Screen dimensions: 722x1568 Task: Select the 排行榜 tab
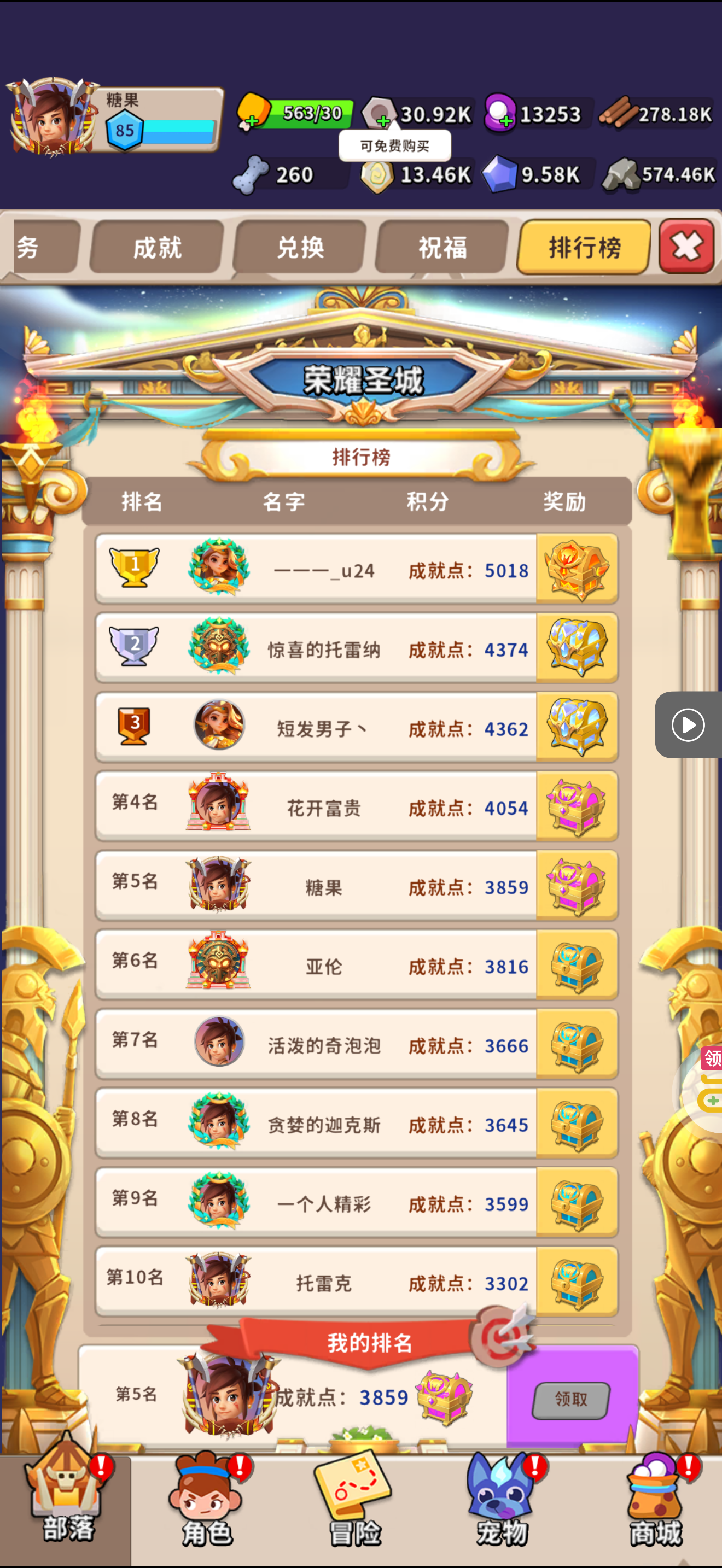click(584, 248)
